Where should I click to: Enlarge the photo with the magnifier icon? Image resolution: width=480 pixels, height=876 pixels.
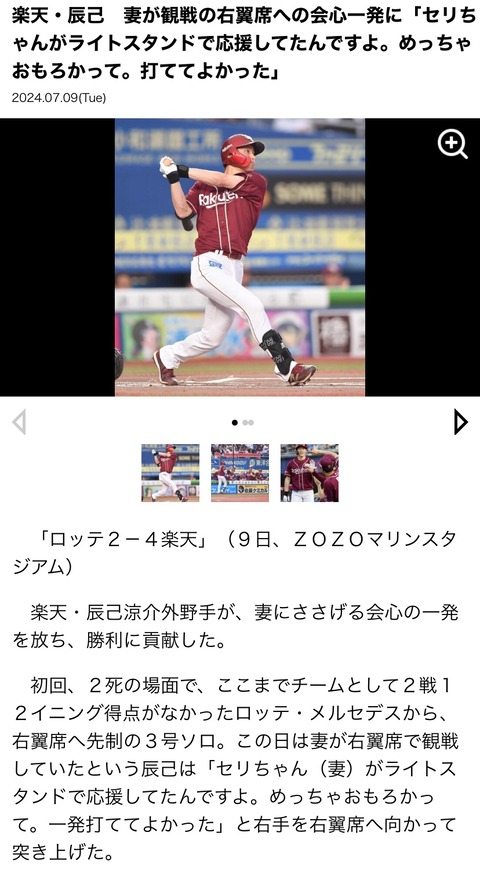tap(452, 145)
